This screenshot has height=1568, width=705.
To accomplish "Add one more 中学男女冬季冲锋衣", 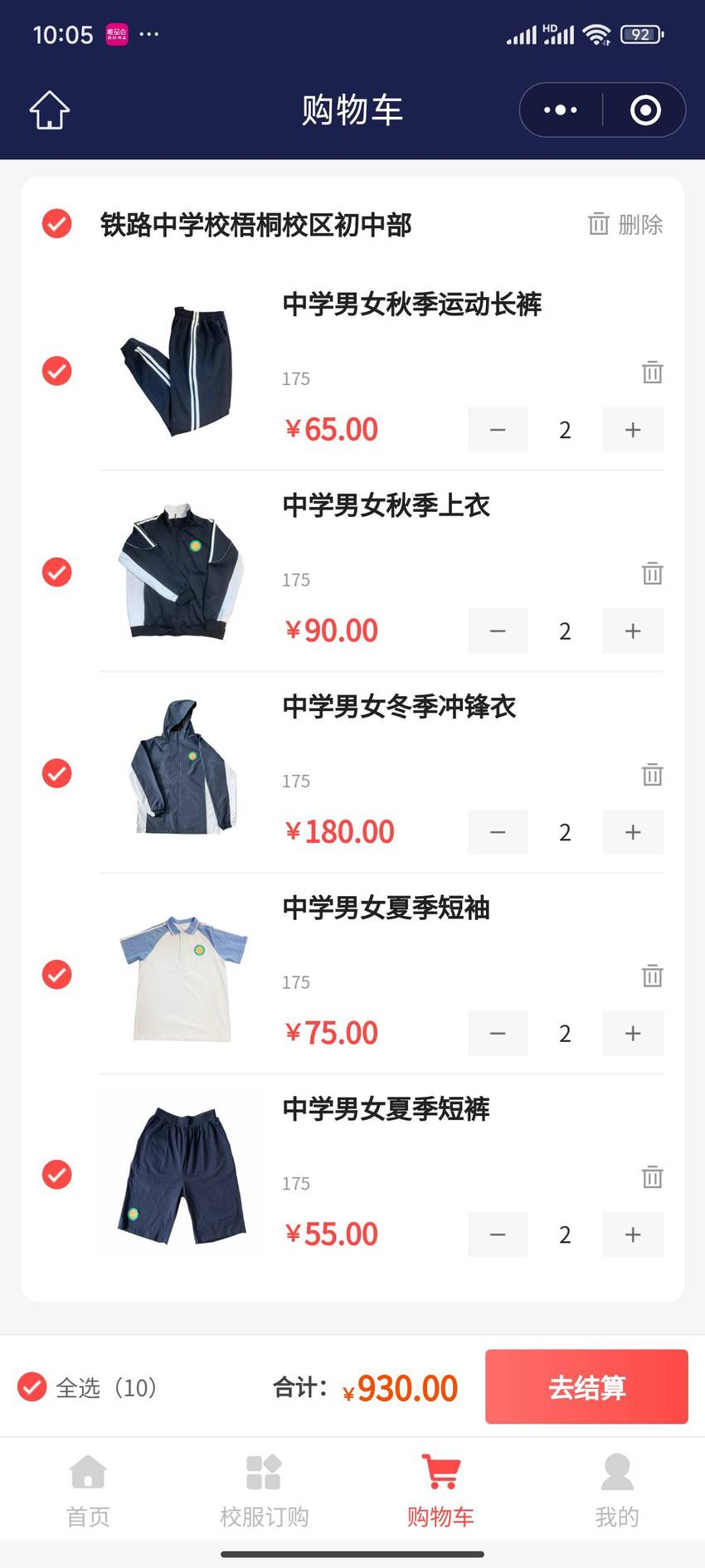I will [633, 832].
